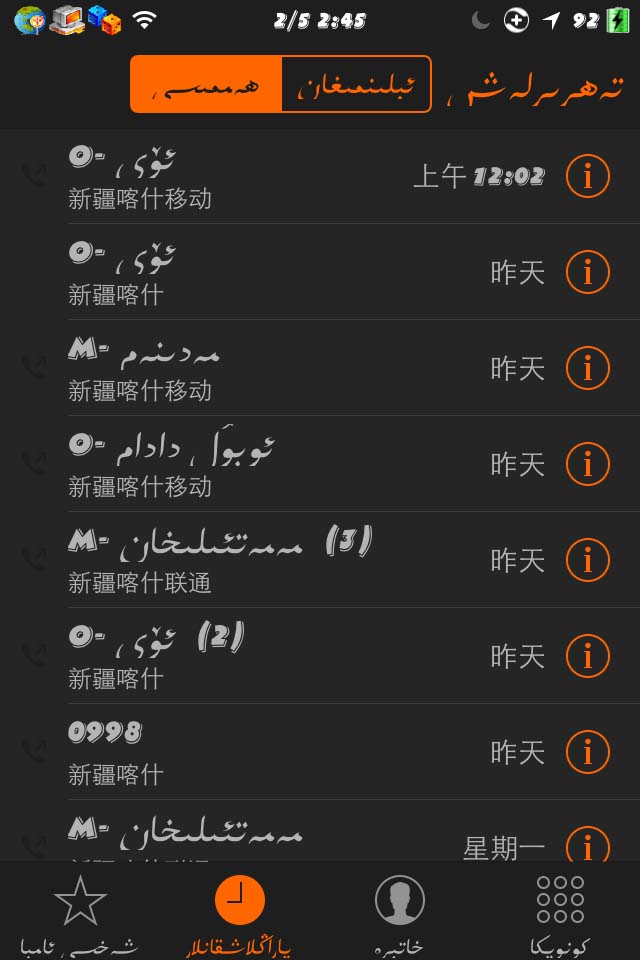Switch to the Recents clock tab

240,912
